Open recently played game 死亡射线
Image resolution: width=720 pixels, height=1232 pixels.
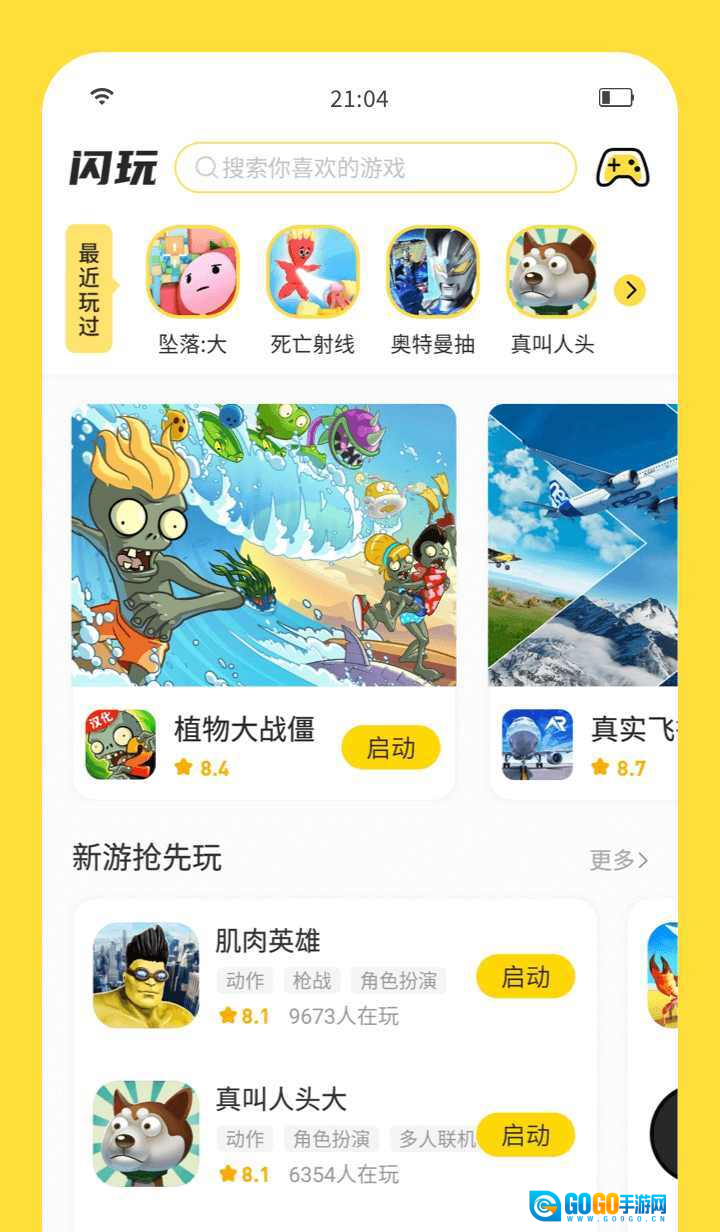(x=313, y=272)
